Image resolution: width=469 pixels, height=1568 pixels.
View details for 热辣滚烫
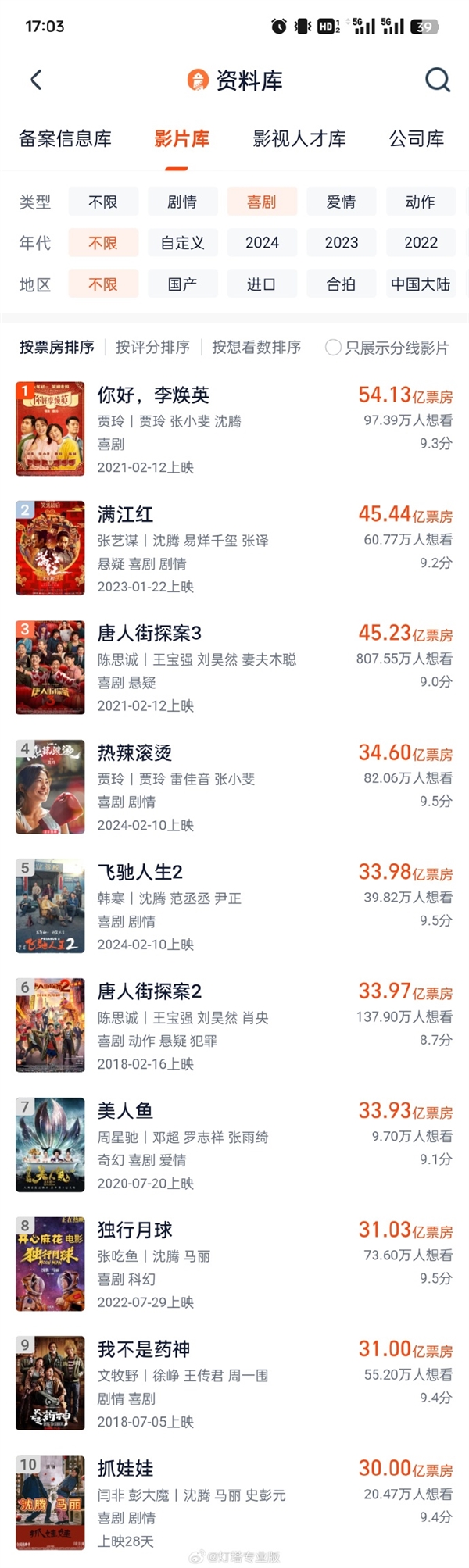(x=134, y=753)
